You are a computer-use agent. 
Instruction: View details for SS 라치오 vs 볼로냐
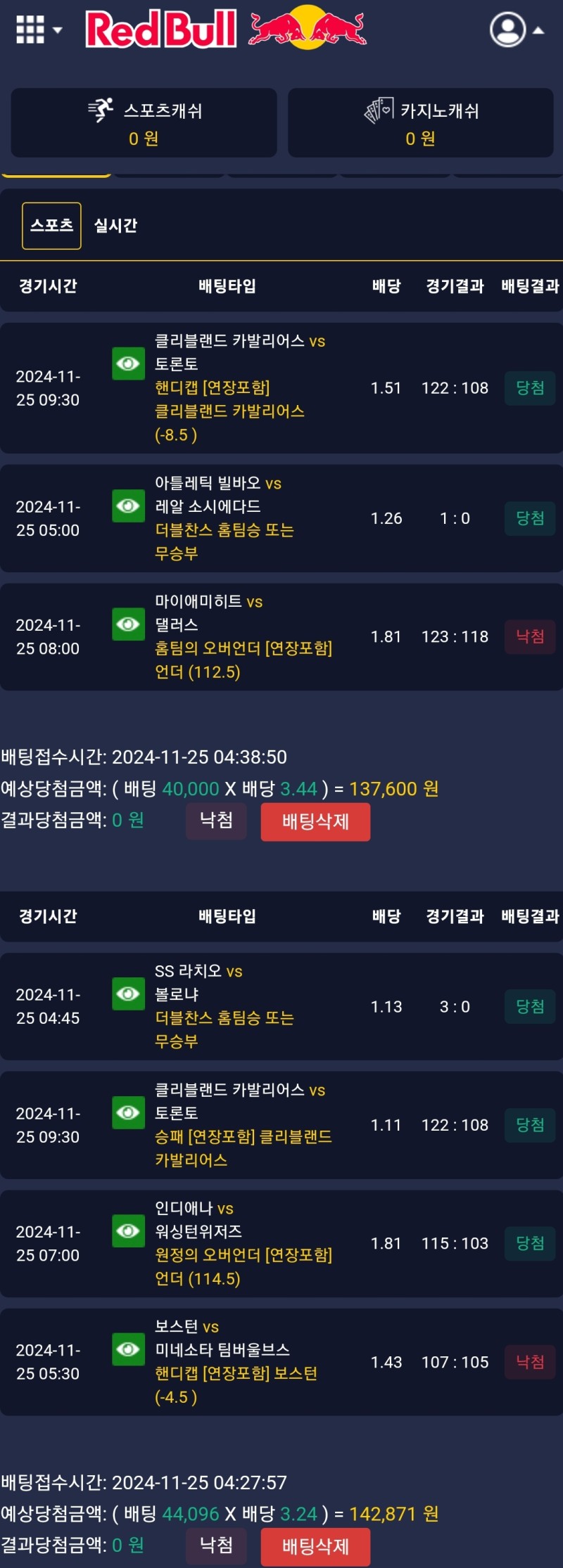[x=128, y=994]
